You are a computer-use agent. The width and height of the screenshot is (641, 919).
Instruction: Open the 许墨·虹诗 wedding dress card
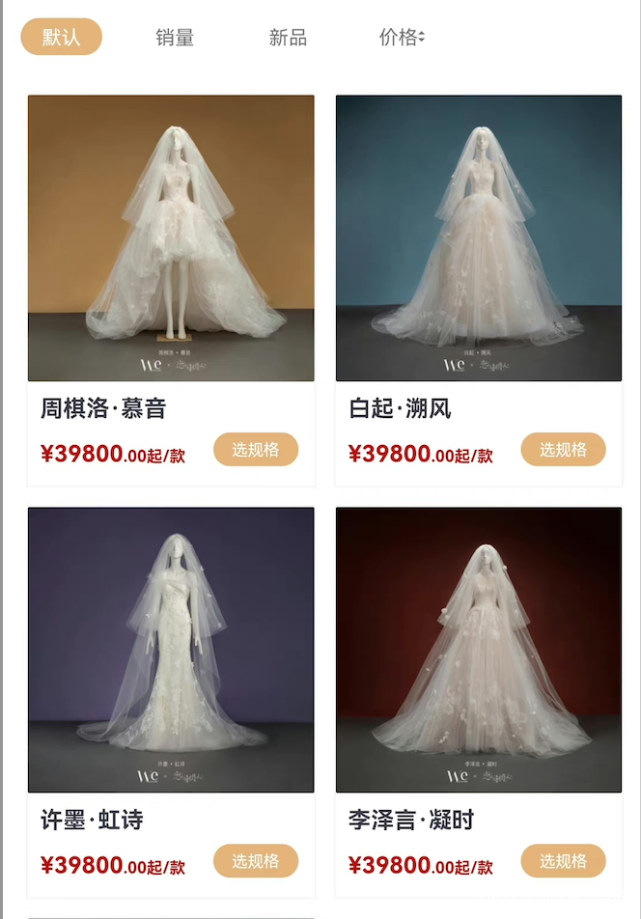pos(171,650)
